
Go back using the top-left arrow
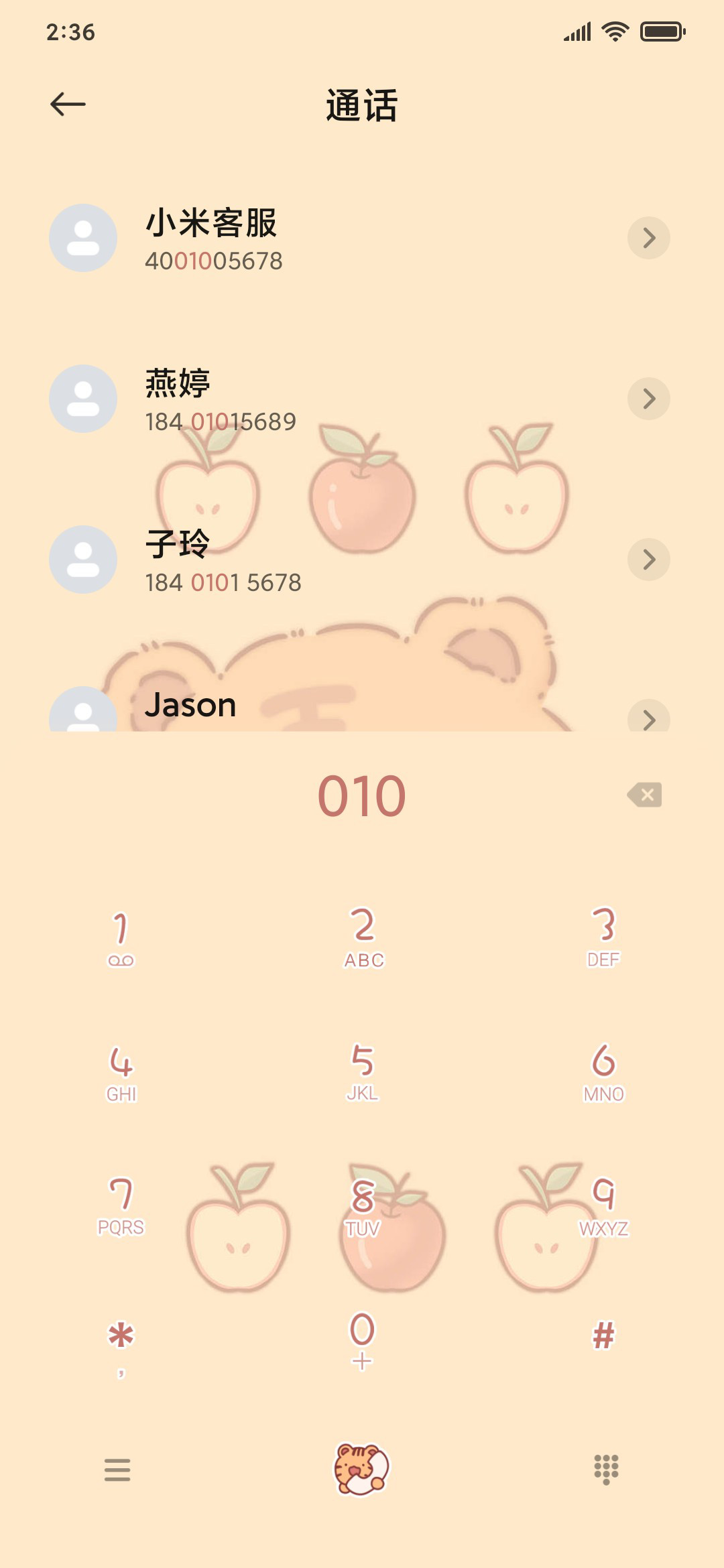point(68,105)
